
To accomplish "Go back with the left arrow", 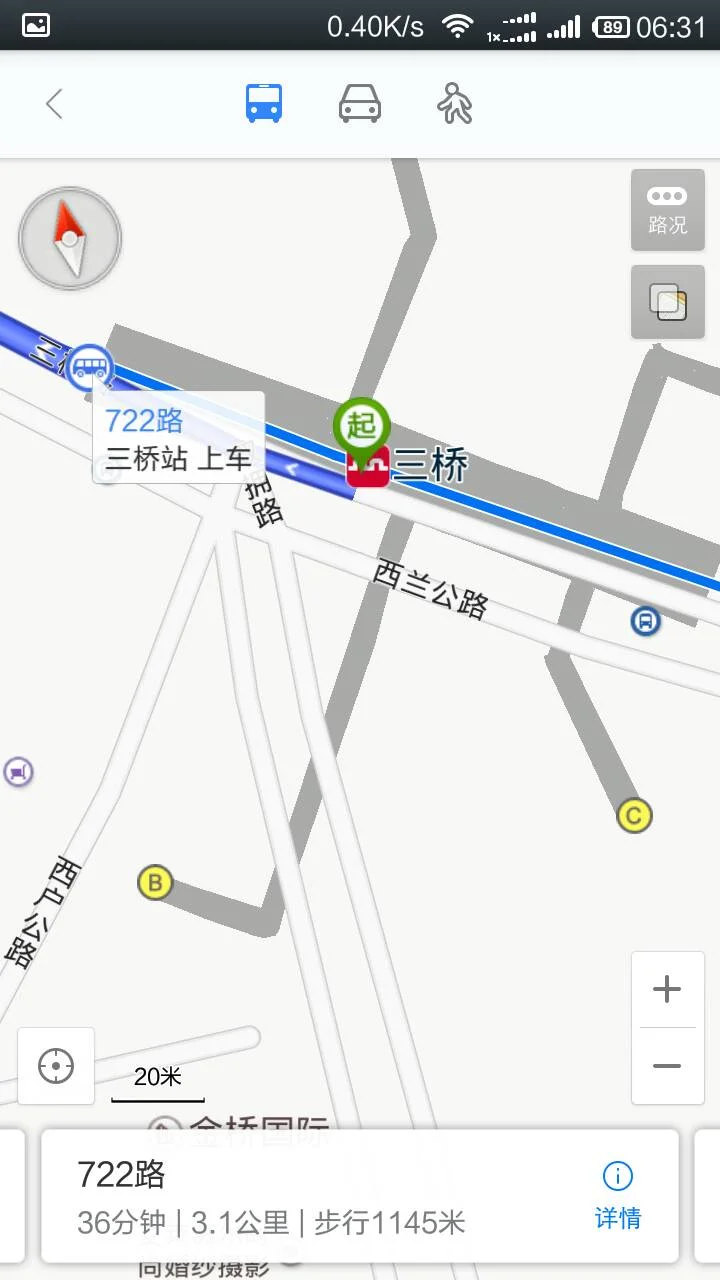I will click(x=53, y=103).
